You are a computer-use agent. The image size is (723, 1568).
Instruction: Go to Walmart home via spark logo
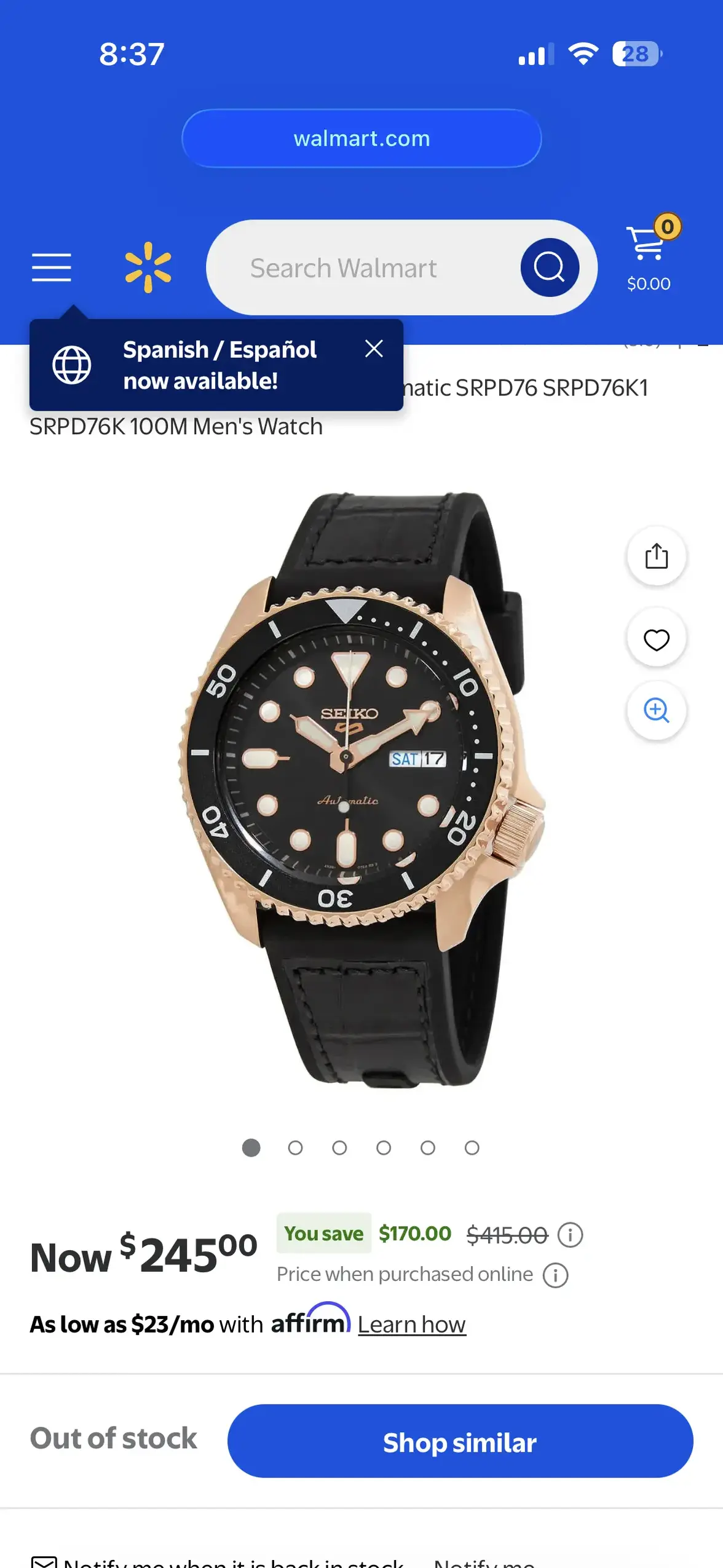(x=148, y=267)
